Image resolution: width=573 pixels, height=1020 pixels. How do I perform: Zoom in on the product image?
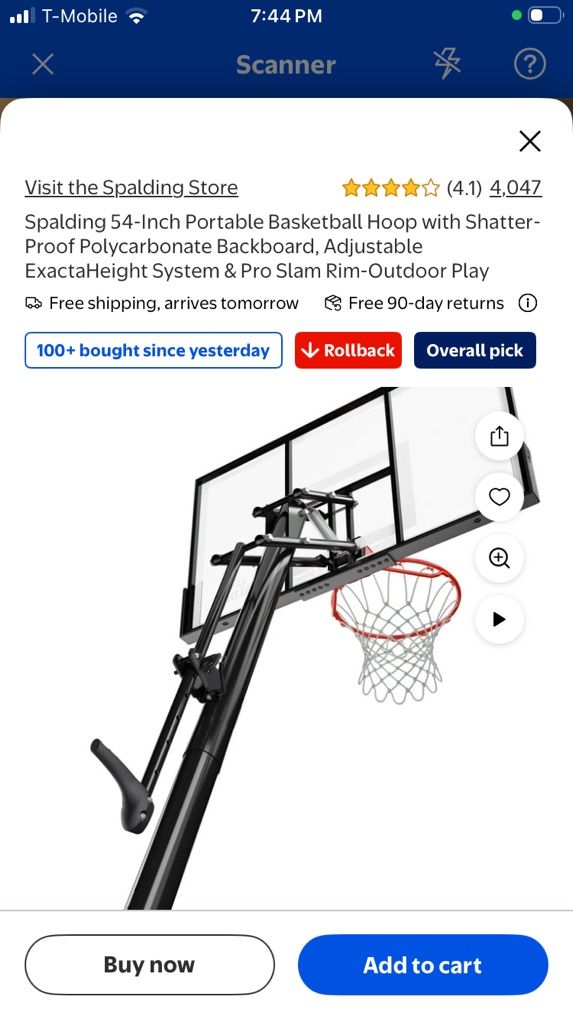[x=499, y=558]
